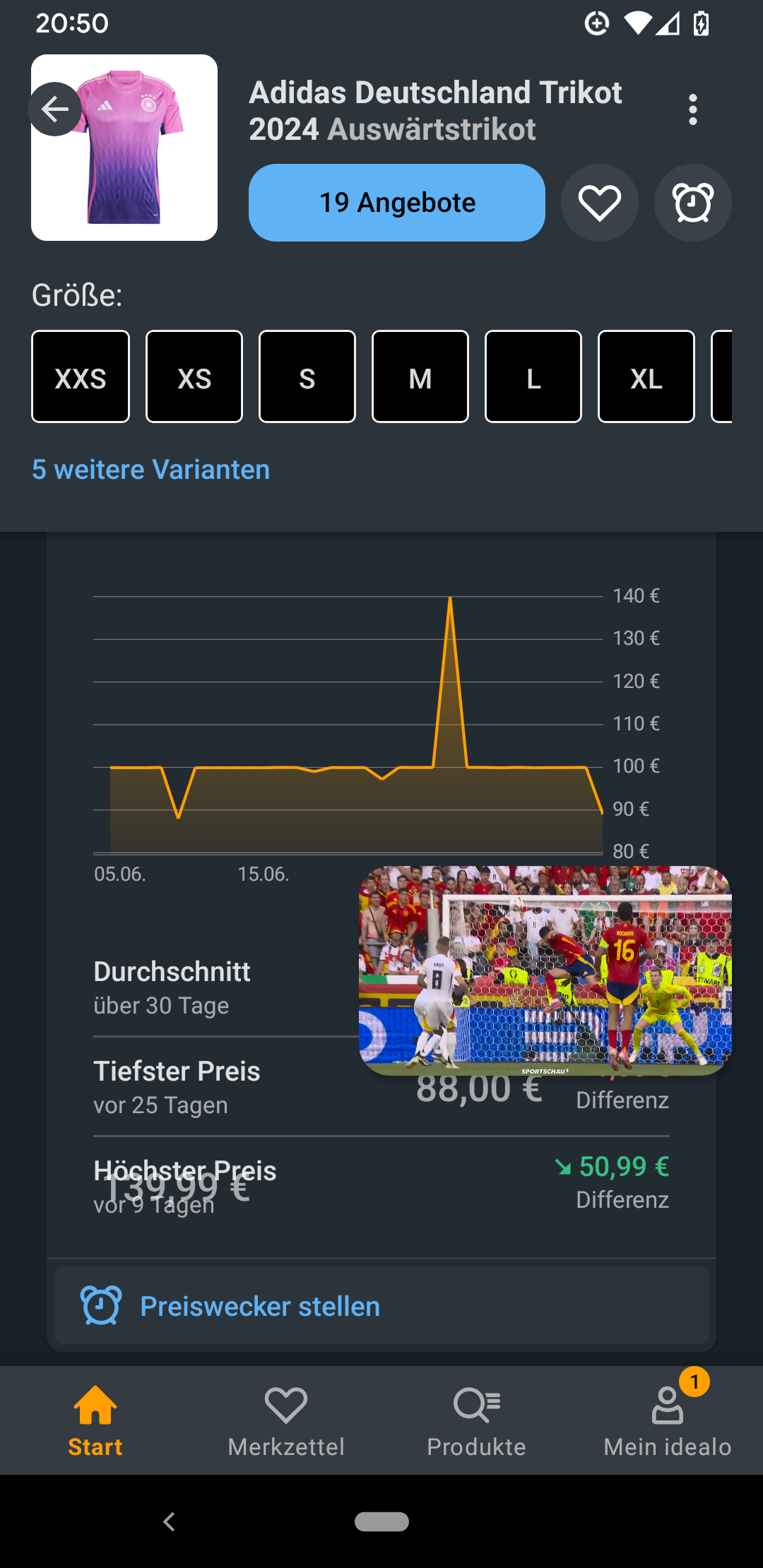
Task: Add the jersey to Merkzettel via heart
Action: [x=600, y=203]
